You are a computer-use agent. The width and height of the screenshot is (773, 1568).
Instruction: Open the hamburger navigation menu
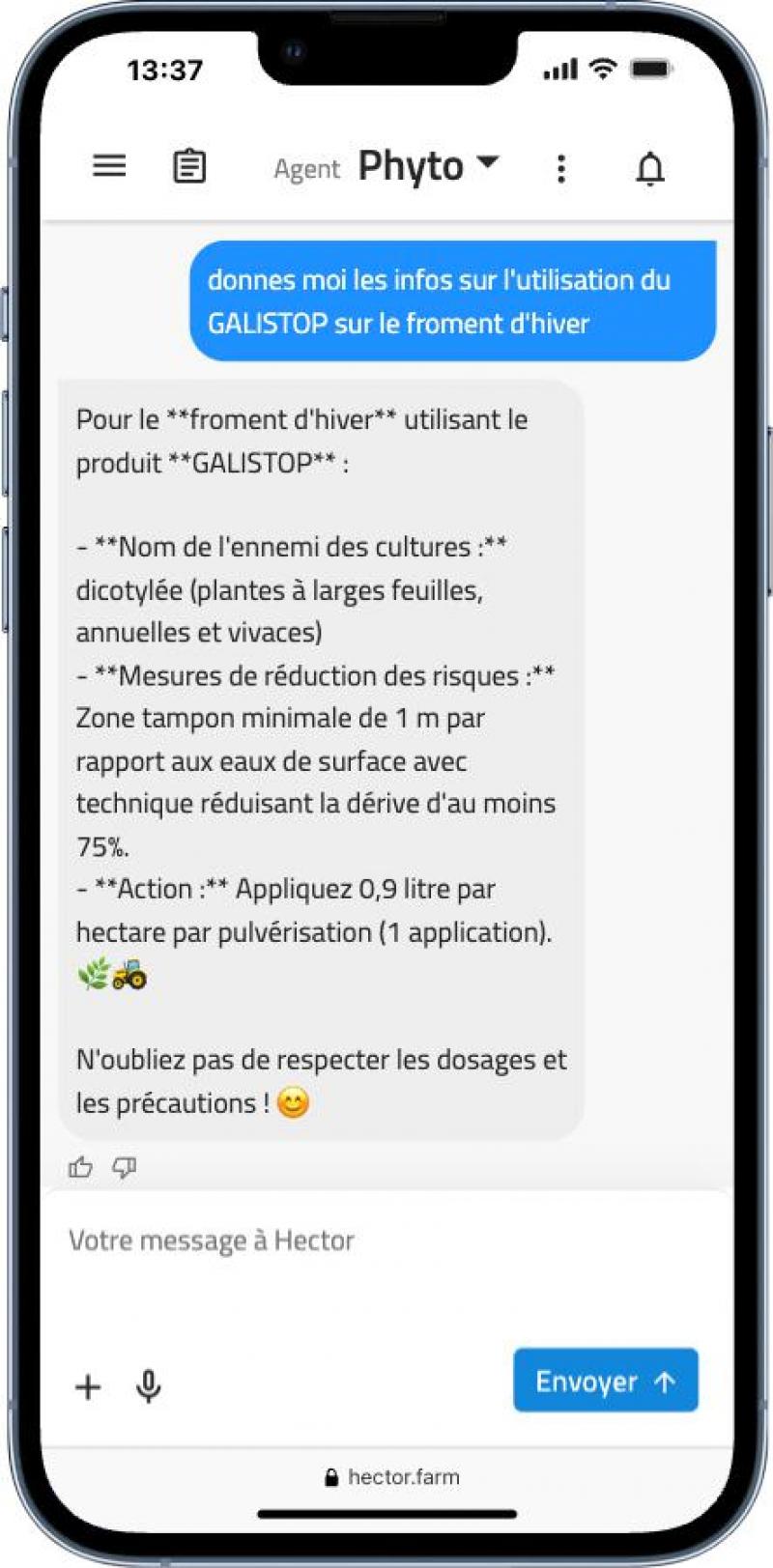pyautogui.click(x=109, y=166)
